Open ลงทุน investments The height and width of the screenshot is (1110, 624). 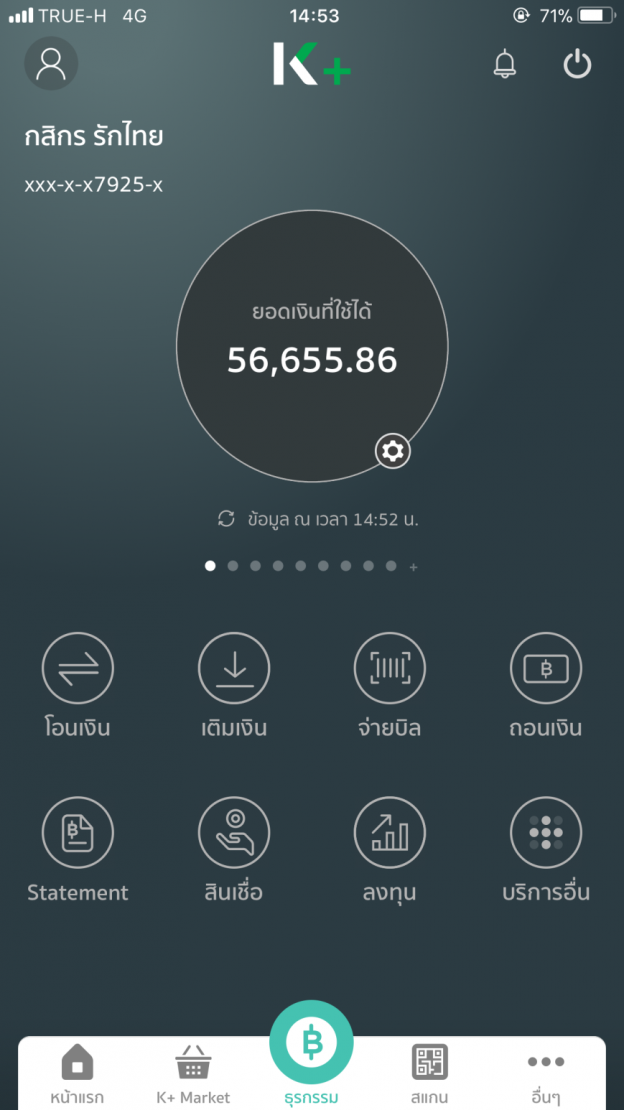point(390,833)
